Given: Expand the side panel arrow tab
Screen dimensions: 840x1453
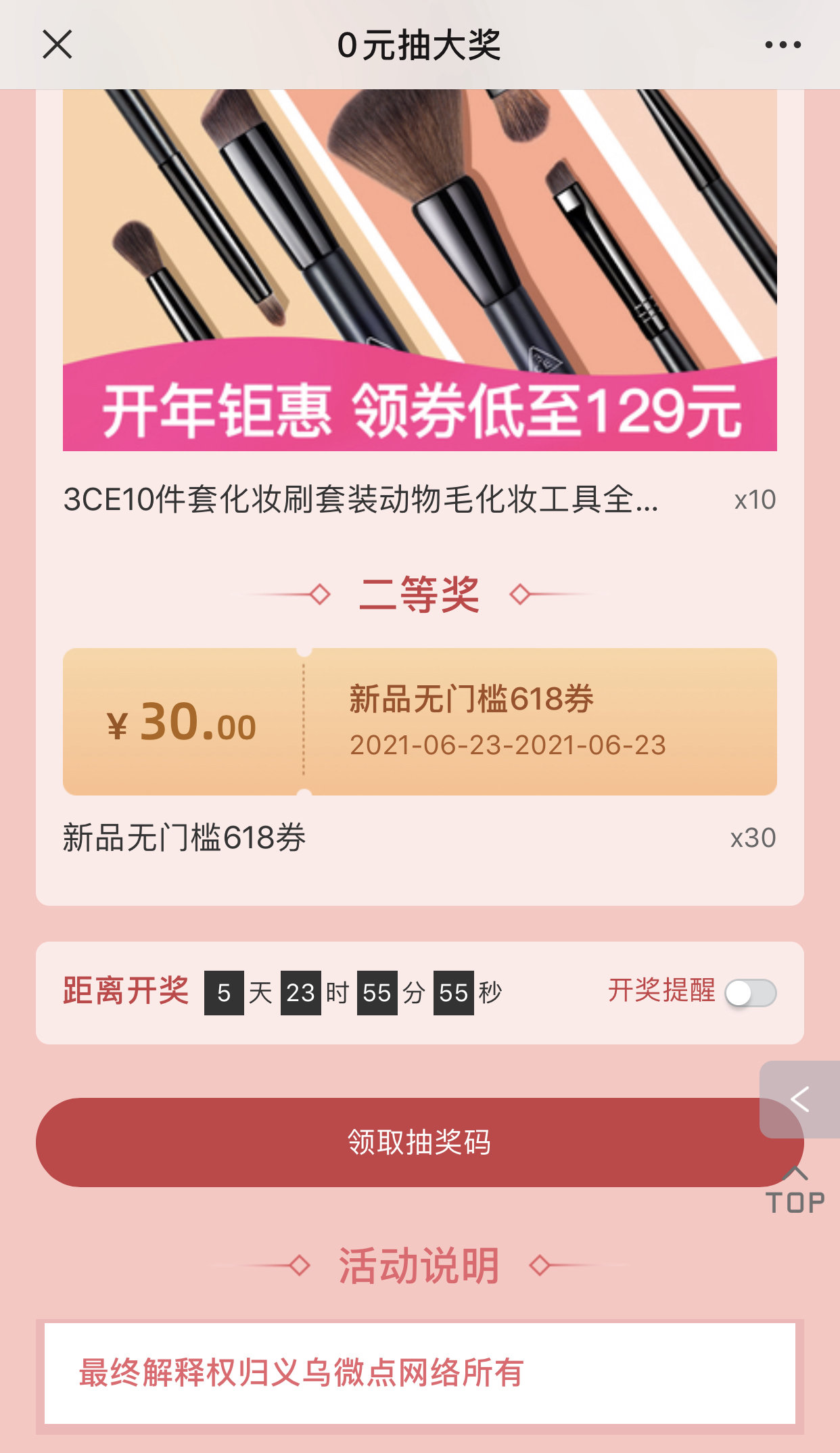Looking at the screenshot, I should [800, 1099].
